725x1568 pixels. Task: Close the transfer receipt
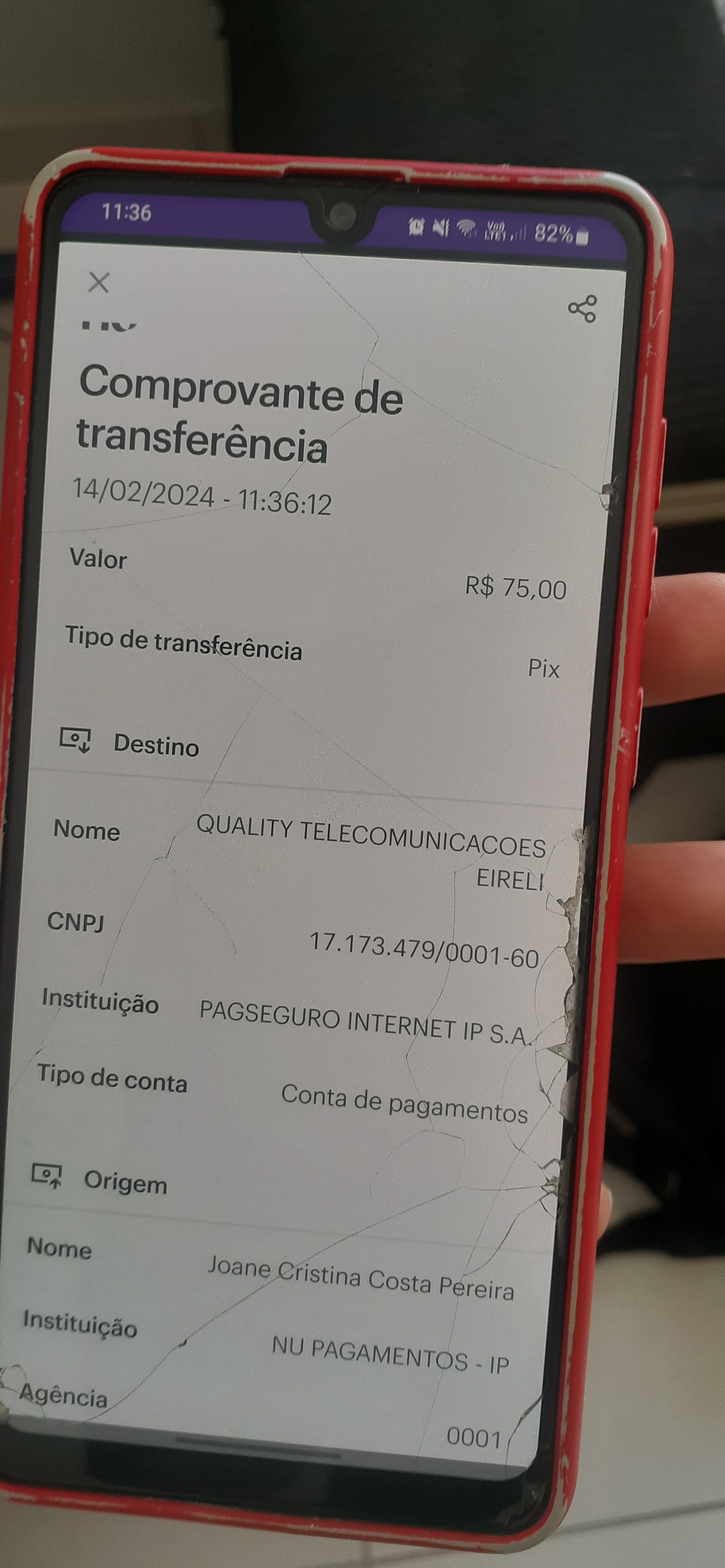(x=99, y=283)
